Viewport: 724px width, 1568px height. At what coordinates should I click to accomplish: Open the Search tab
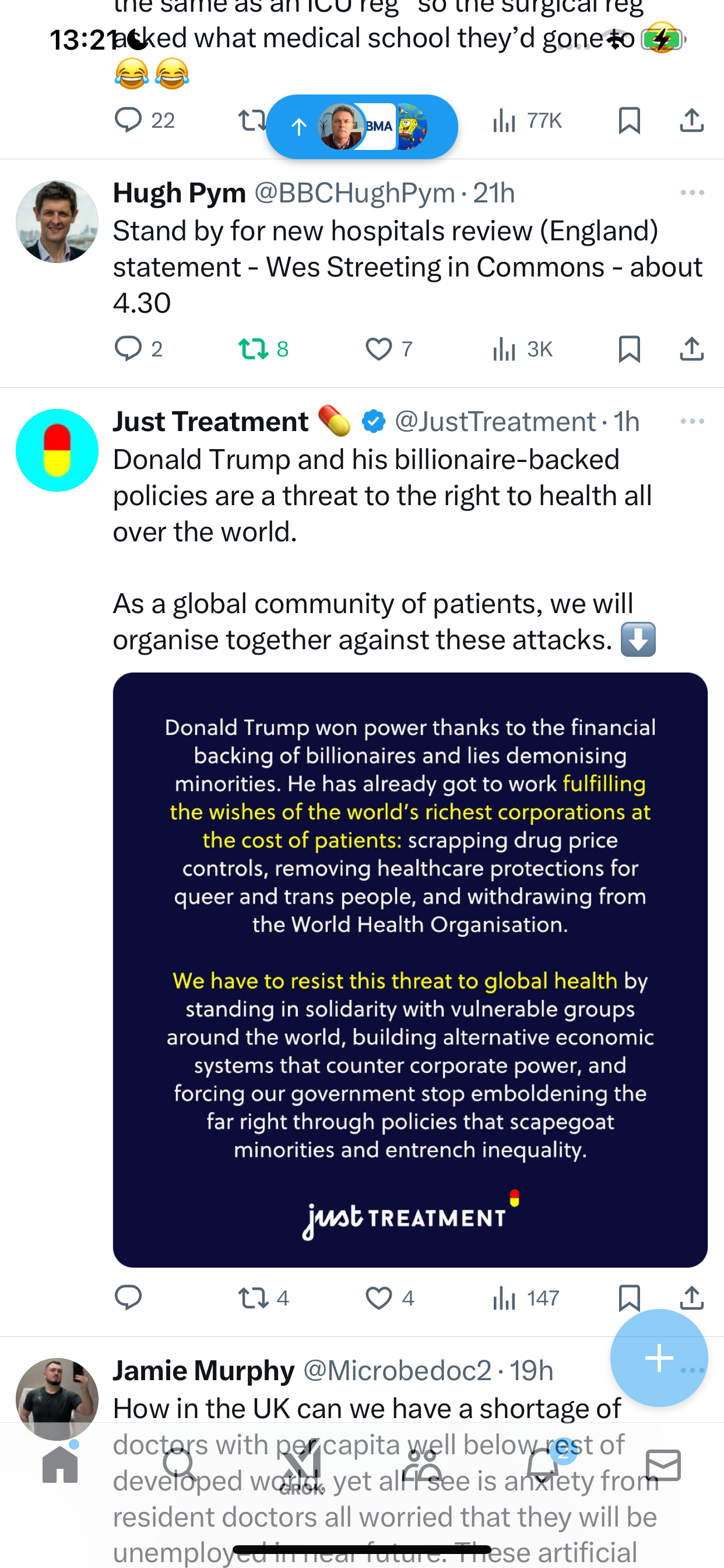(181, 1465)
